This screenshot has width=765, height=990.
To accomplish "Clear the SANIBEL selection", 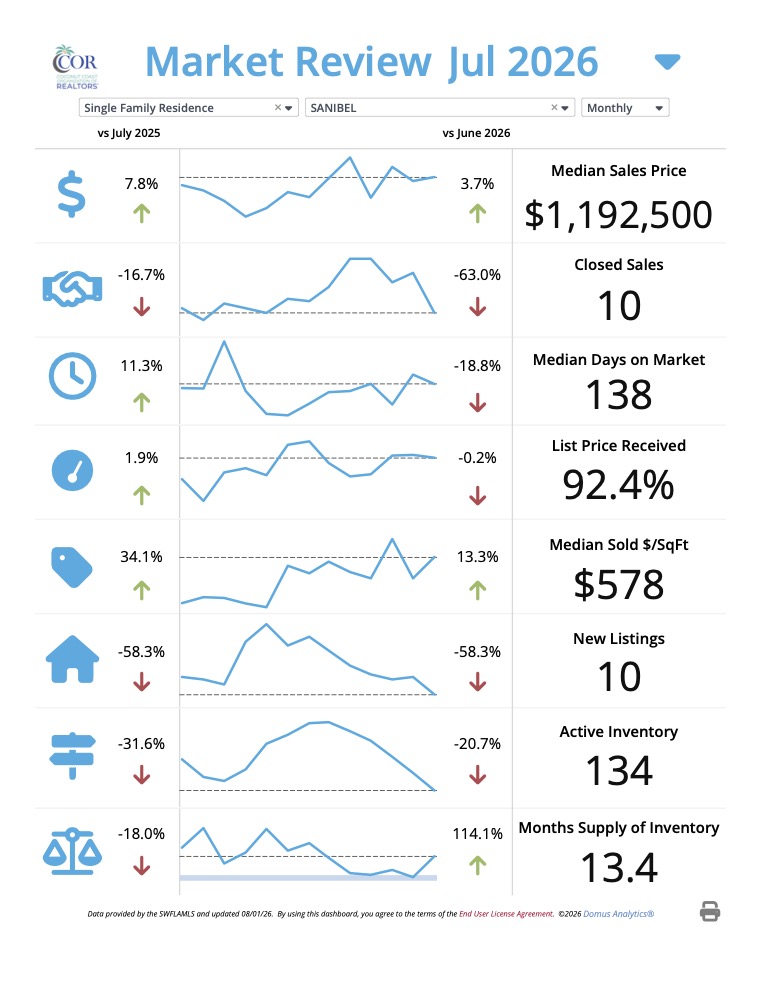I will pos(554,107).
